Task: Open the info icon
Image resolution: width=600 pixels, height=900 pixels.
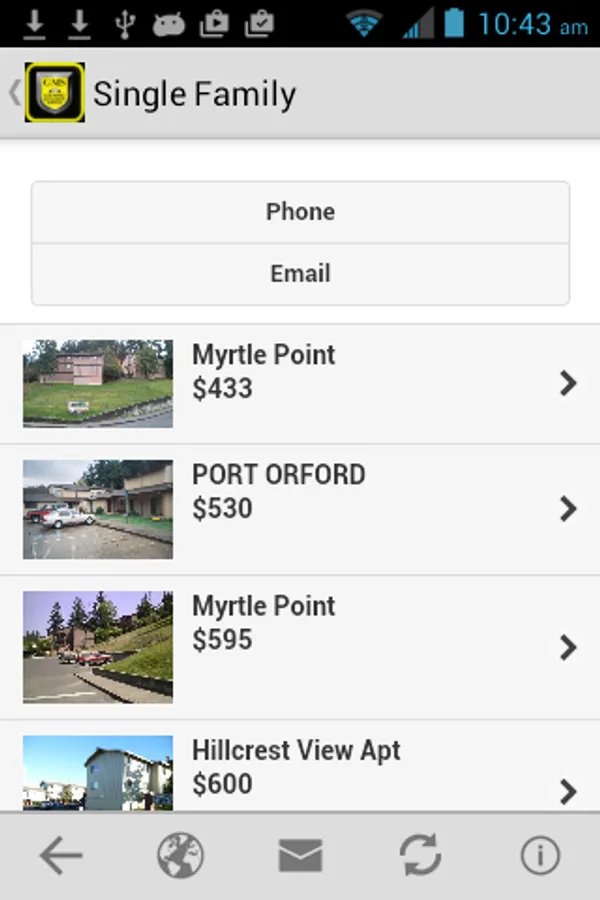Action: click(x=540, y=856)
